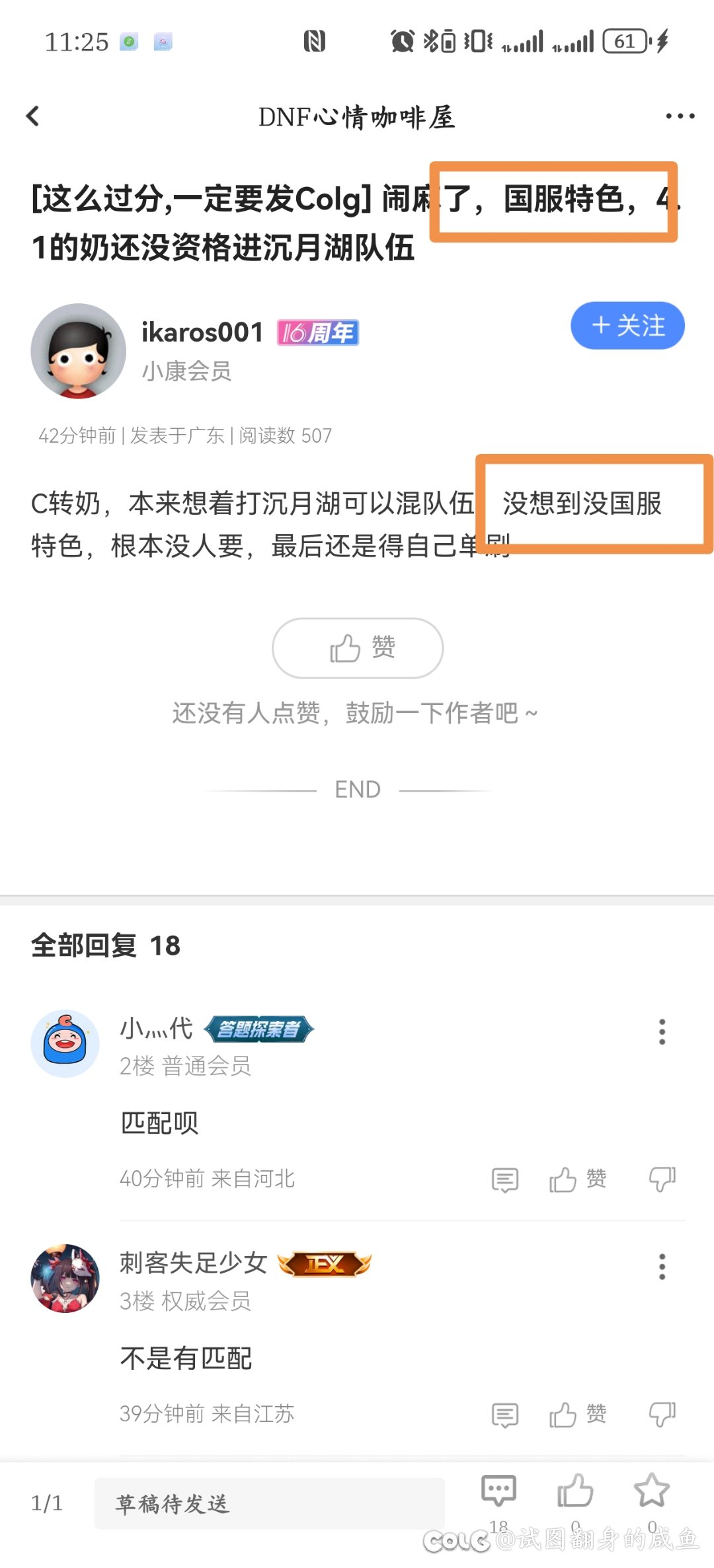The width and height of the screenshot is (714, 1568).
Task: Favorite the thread with the star icon
Action: [x=652, y=1491]
